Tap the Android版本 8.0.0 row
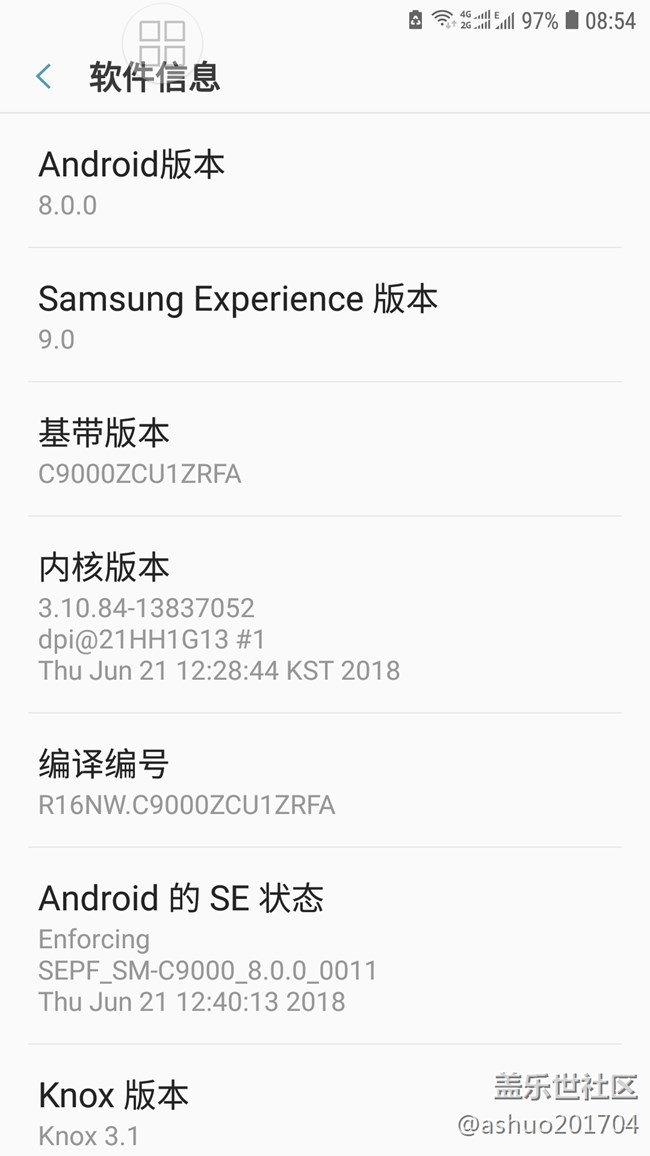This screenshot has width=650, height=1156. tap(324, 183)
